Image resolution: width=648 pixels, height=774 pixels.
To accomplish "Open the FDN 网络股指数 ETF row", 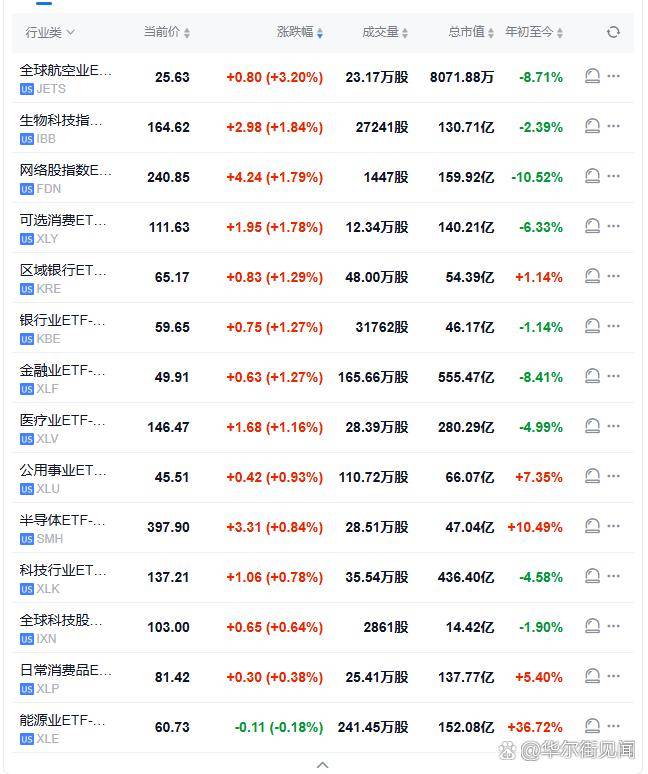I will pos(65,177).
